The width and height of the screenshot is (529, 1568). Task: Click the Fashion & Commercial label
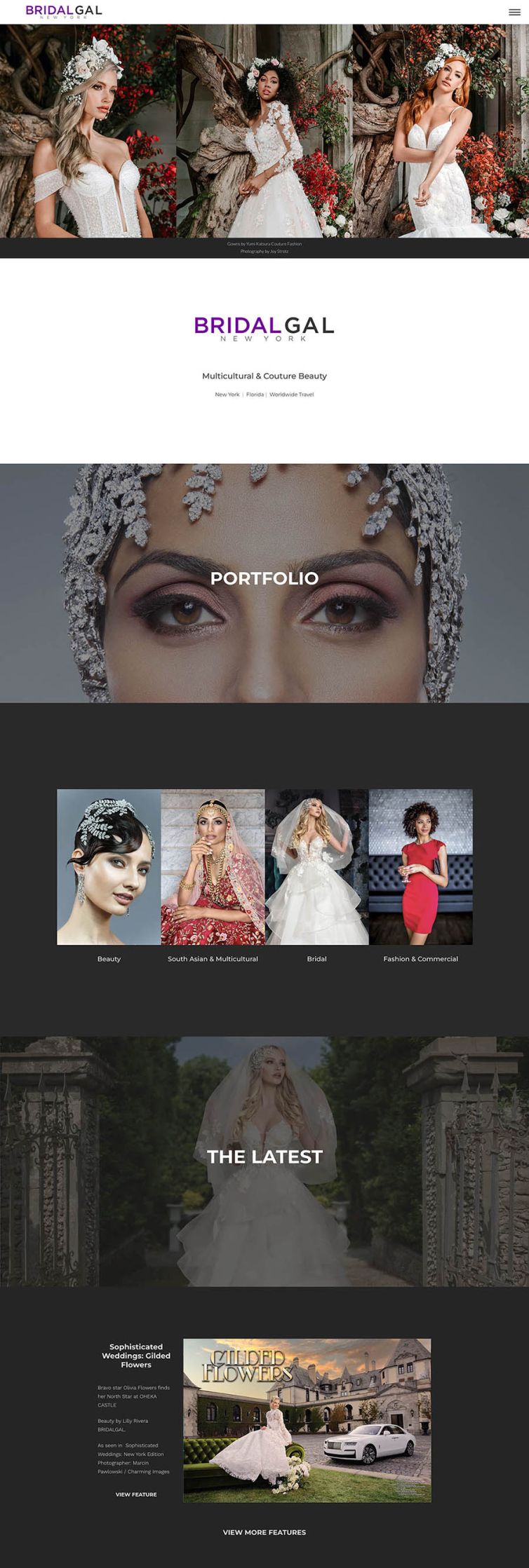(421, 958)
